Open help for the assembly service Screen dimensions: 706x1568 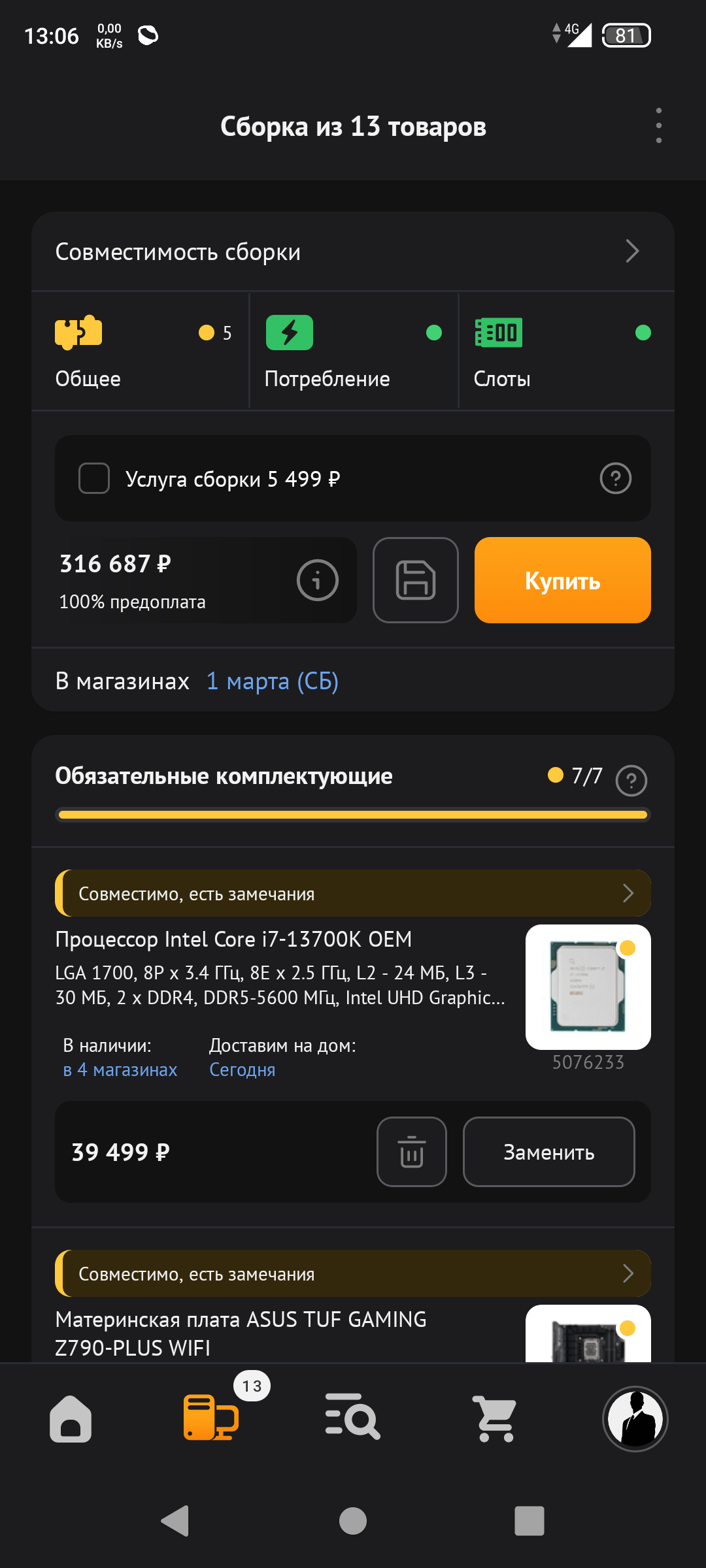pos(615,478)
